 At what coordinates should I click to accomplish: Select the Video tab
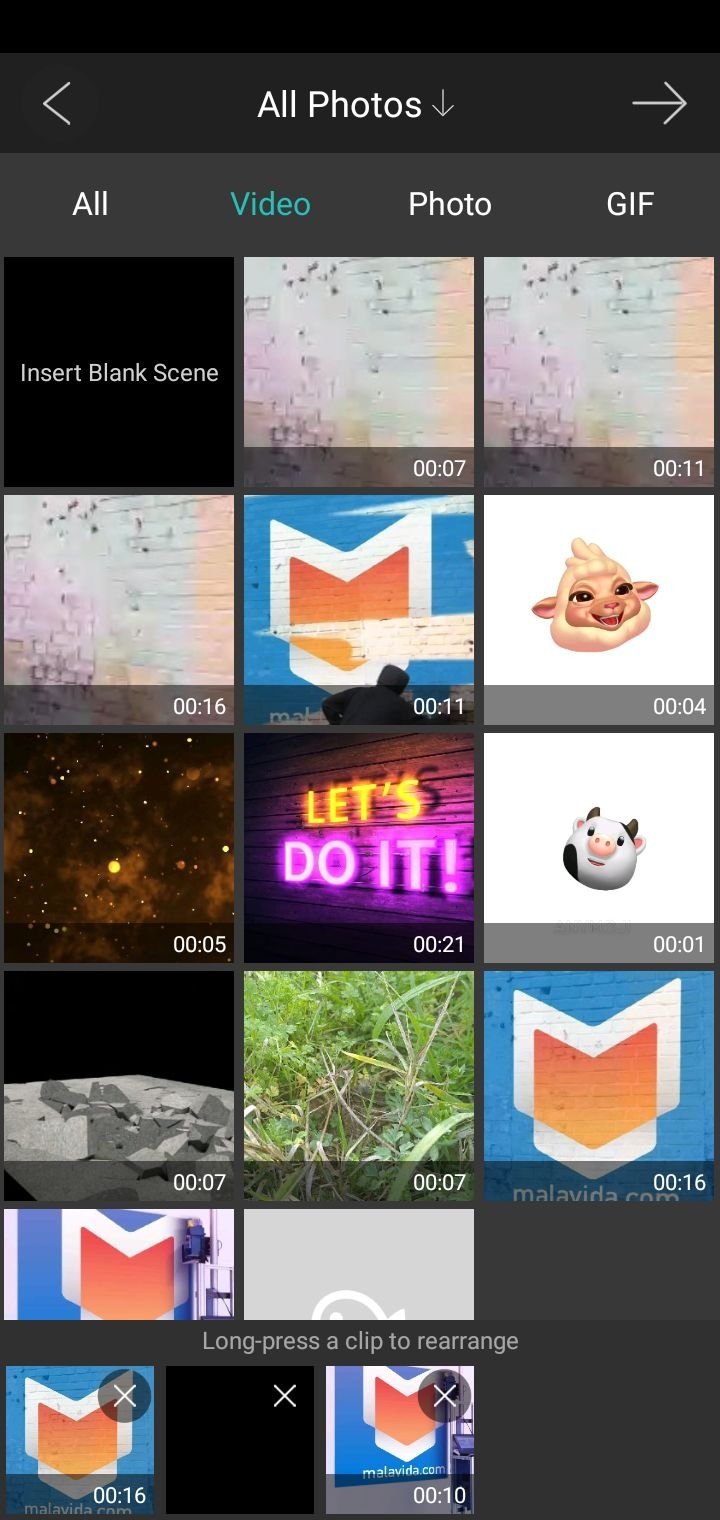click(x=270, y=204)
